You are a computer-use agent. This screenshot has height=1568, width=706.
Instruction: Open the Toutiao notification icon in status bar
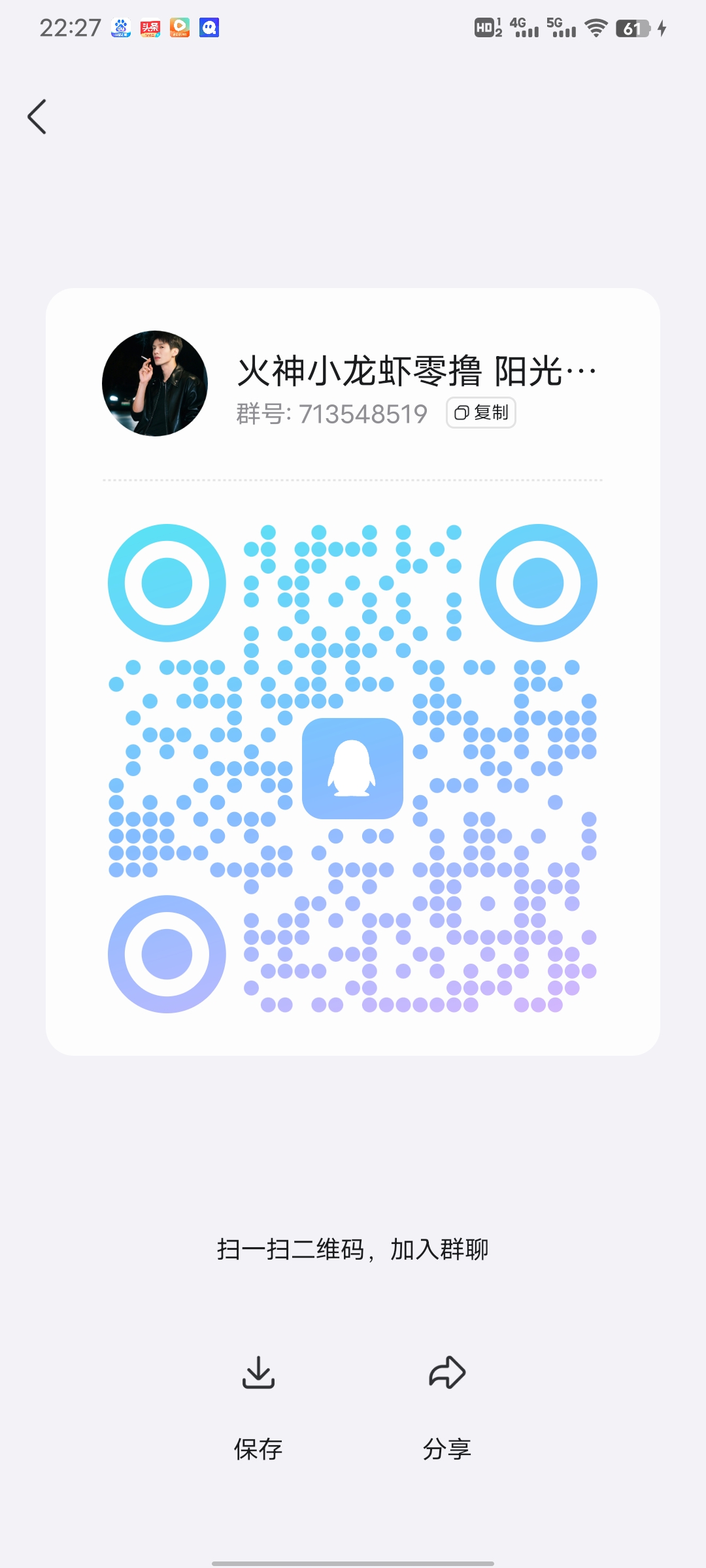click(x=150, y=27)
